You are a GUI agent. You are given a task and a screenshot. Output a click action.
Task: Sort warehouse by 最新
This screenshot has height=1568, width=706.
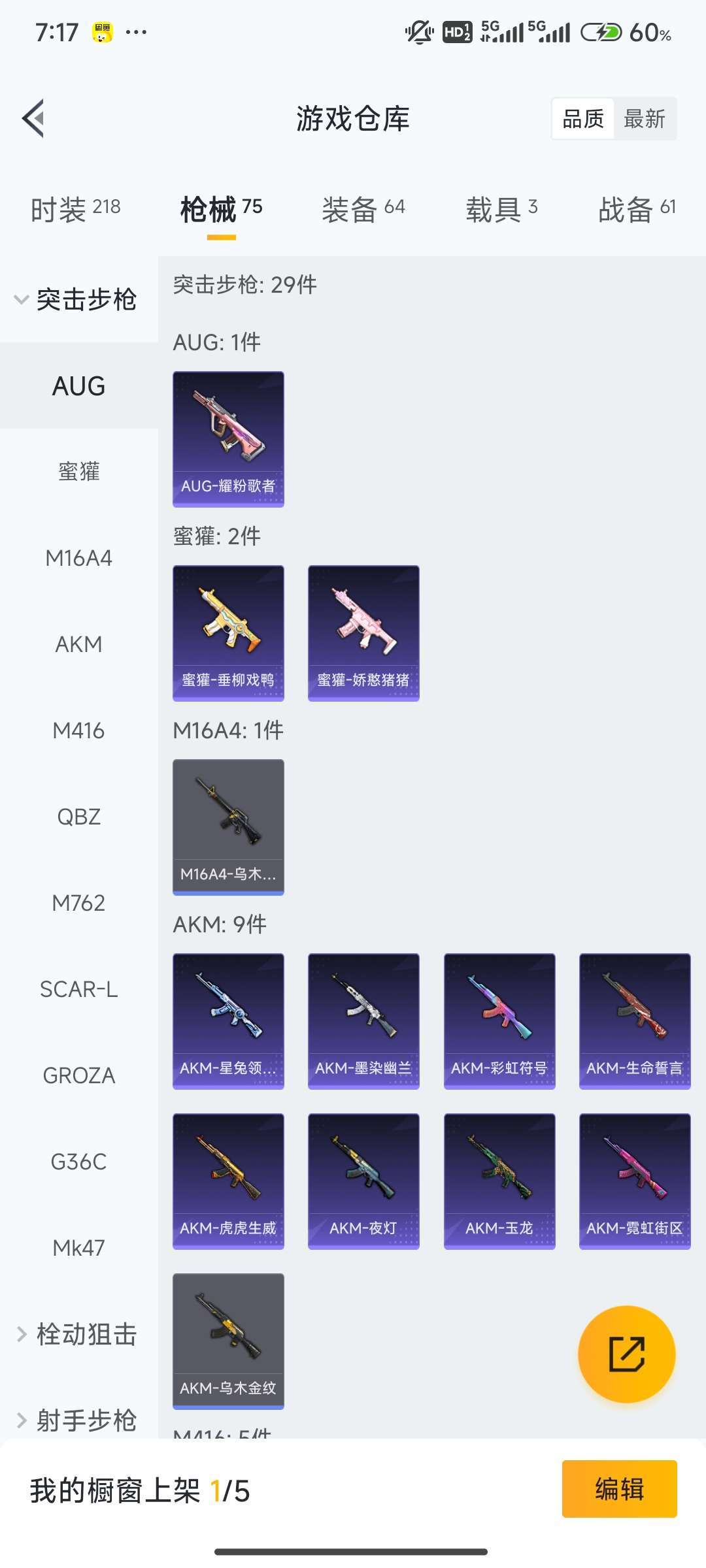[644, 119]
